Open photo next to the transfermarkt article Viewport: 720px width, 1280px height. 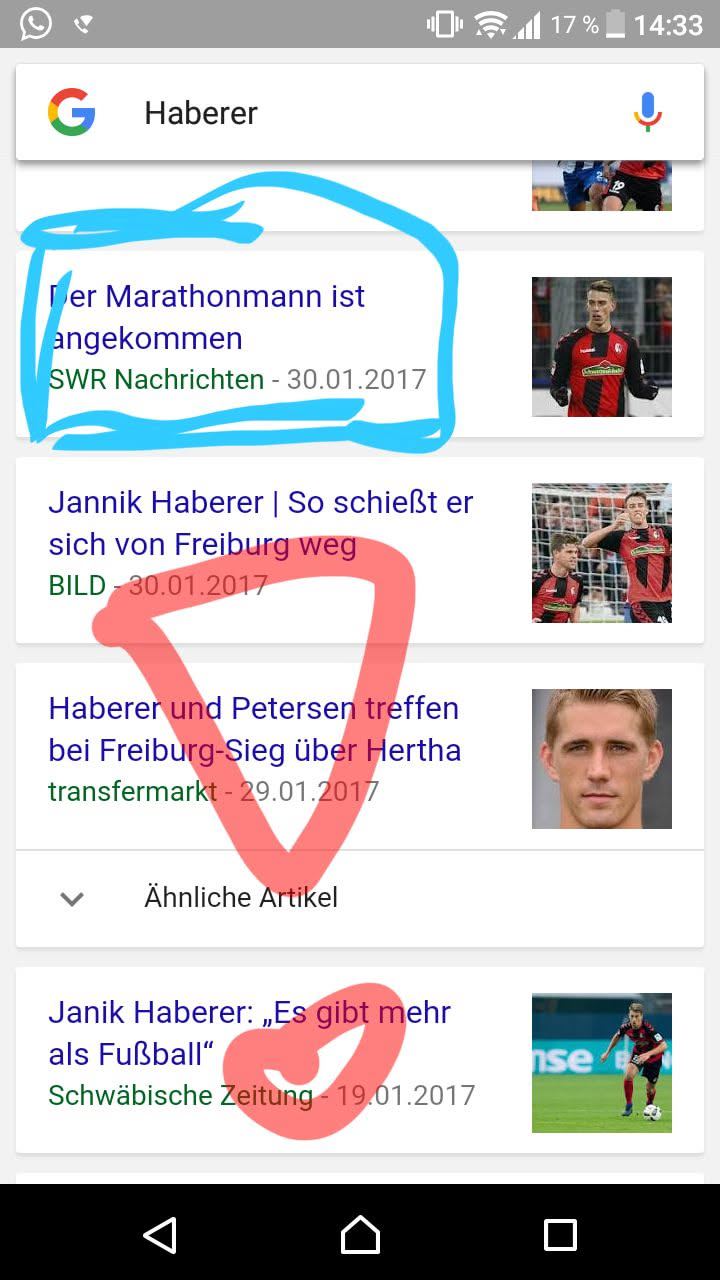[x=601, y=758]
